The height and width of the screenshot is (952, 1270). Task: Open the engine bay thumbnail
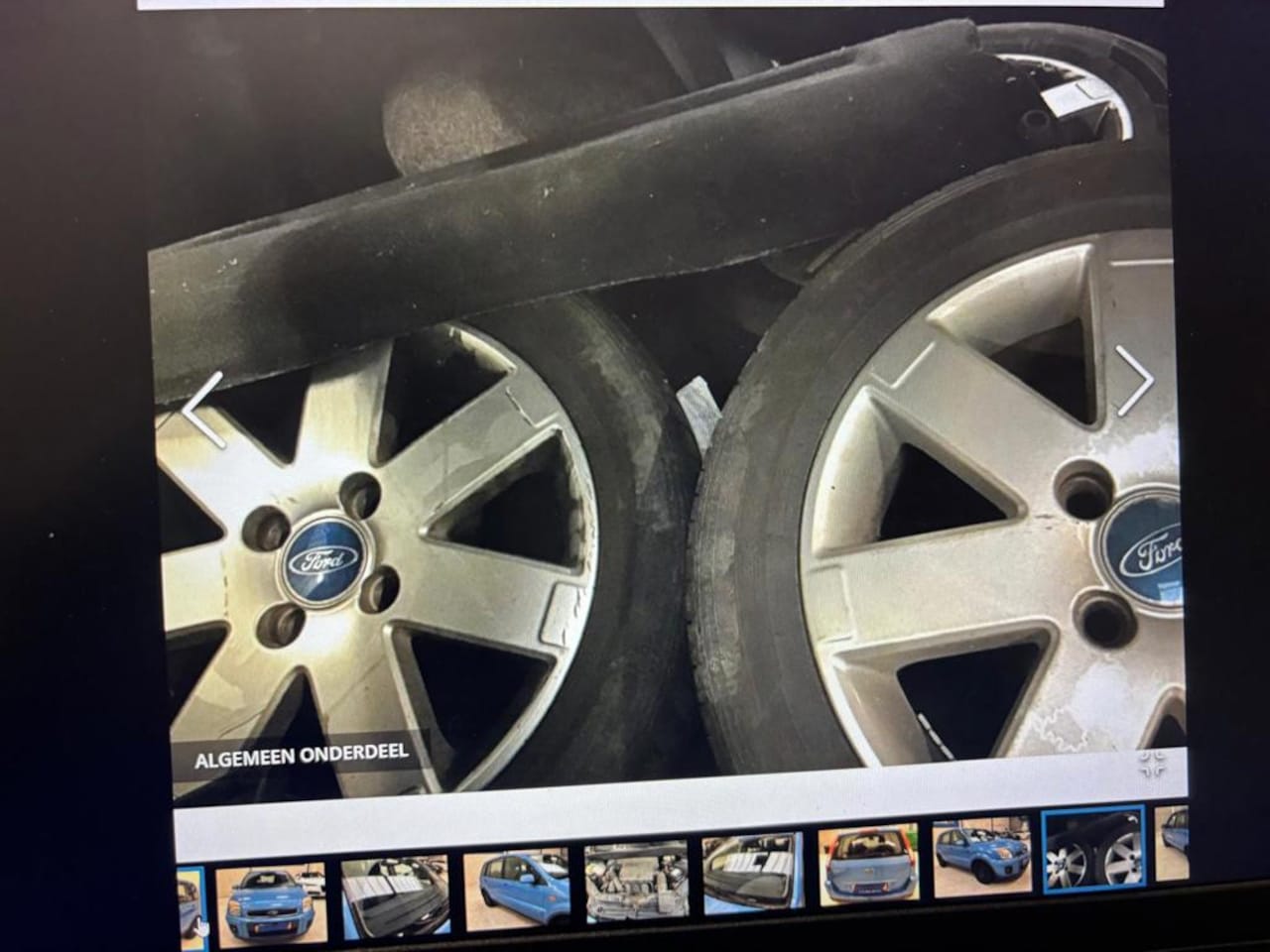[x=636, y=883]
